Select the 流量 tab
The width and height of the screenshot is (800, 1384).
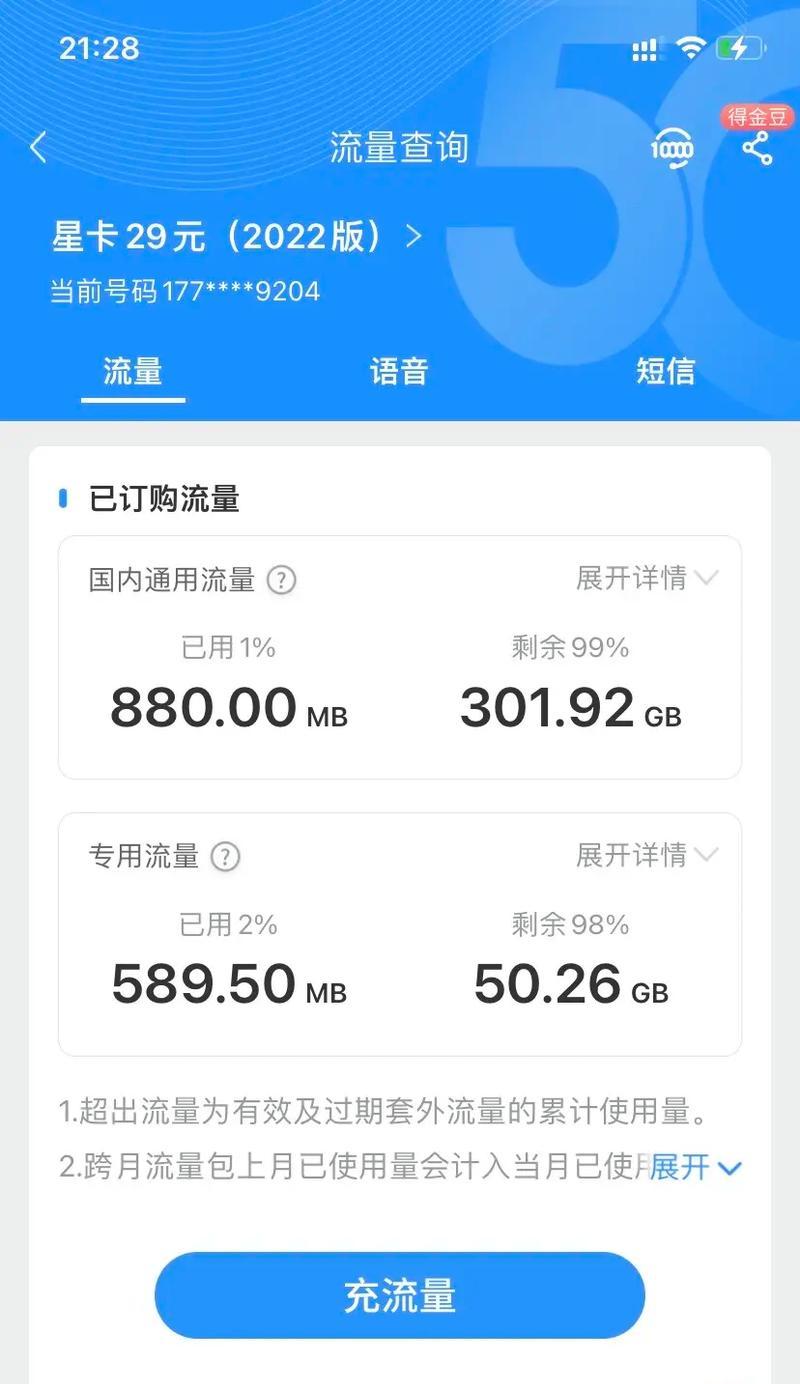click(133, 371)
